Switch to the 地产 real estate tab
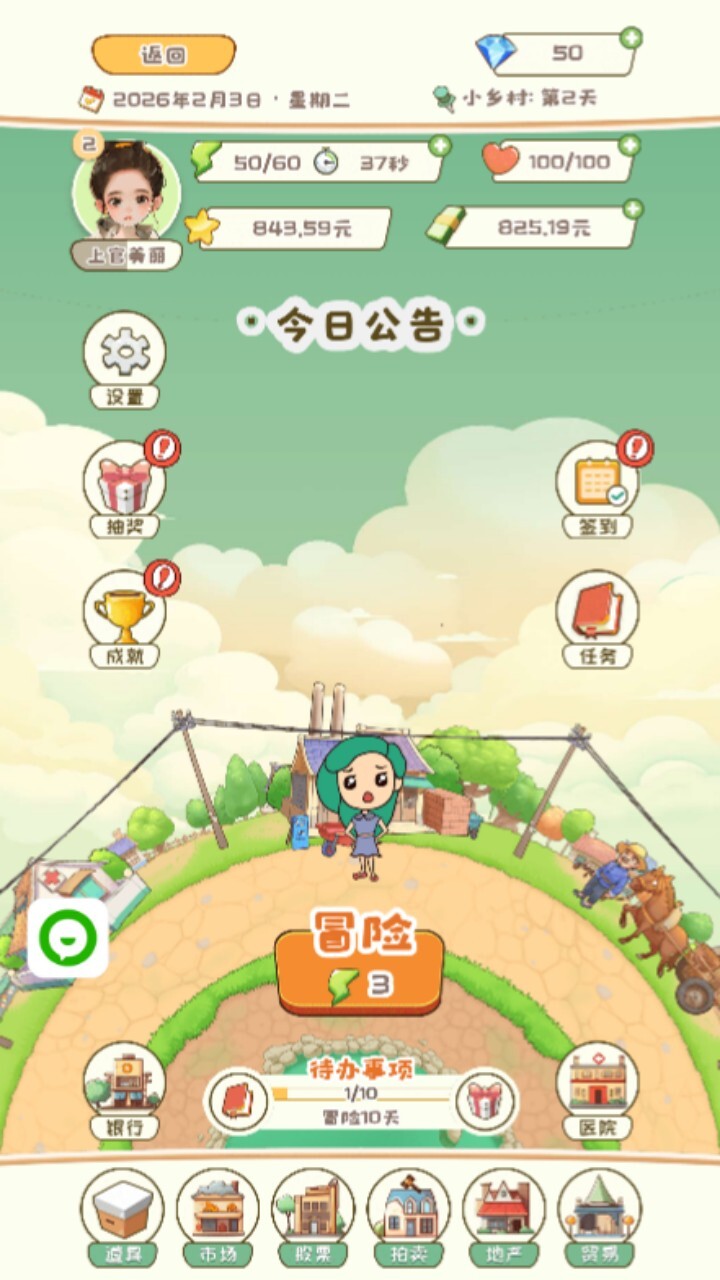This screenshot has width=720, height=1280. 503,1215
